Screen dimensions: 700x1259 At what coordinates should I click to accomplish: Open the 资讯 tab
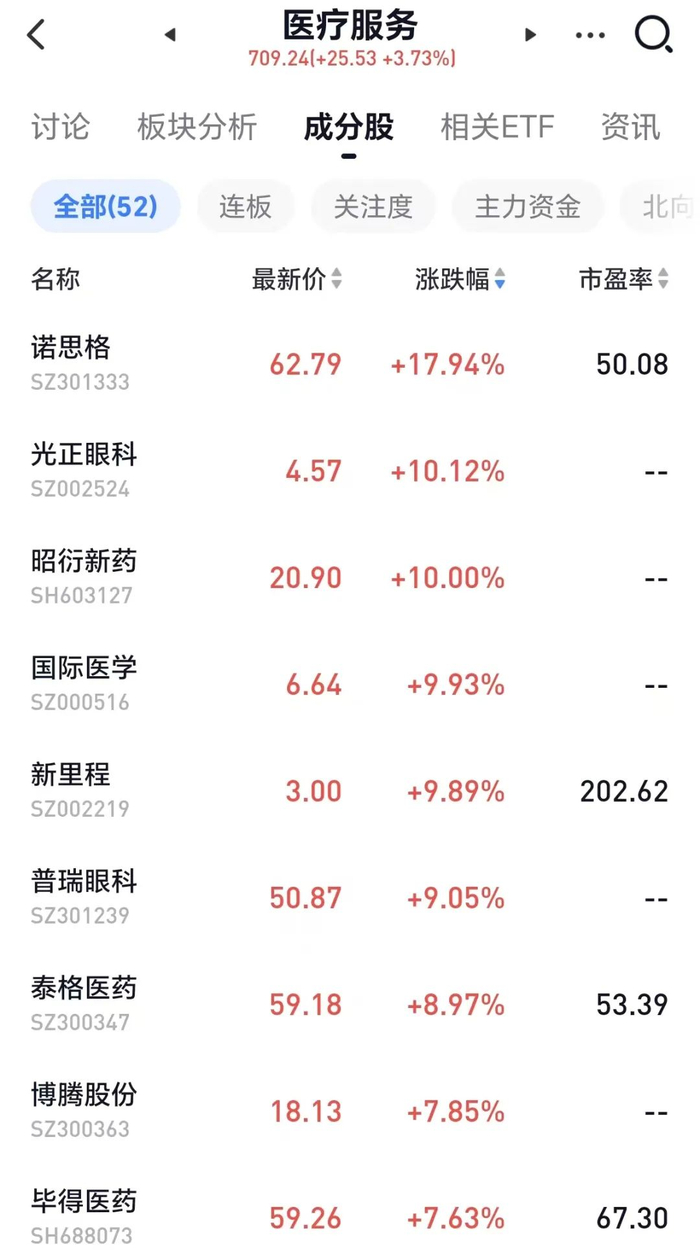pyautogui.click(x=630, y=127)
